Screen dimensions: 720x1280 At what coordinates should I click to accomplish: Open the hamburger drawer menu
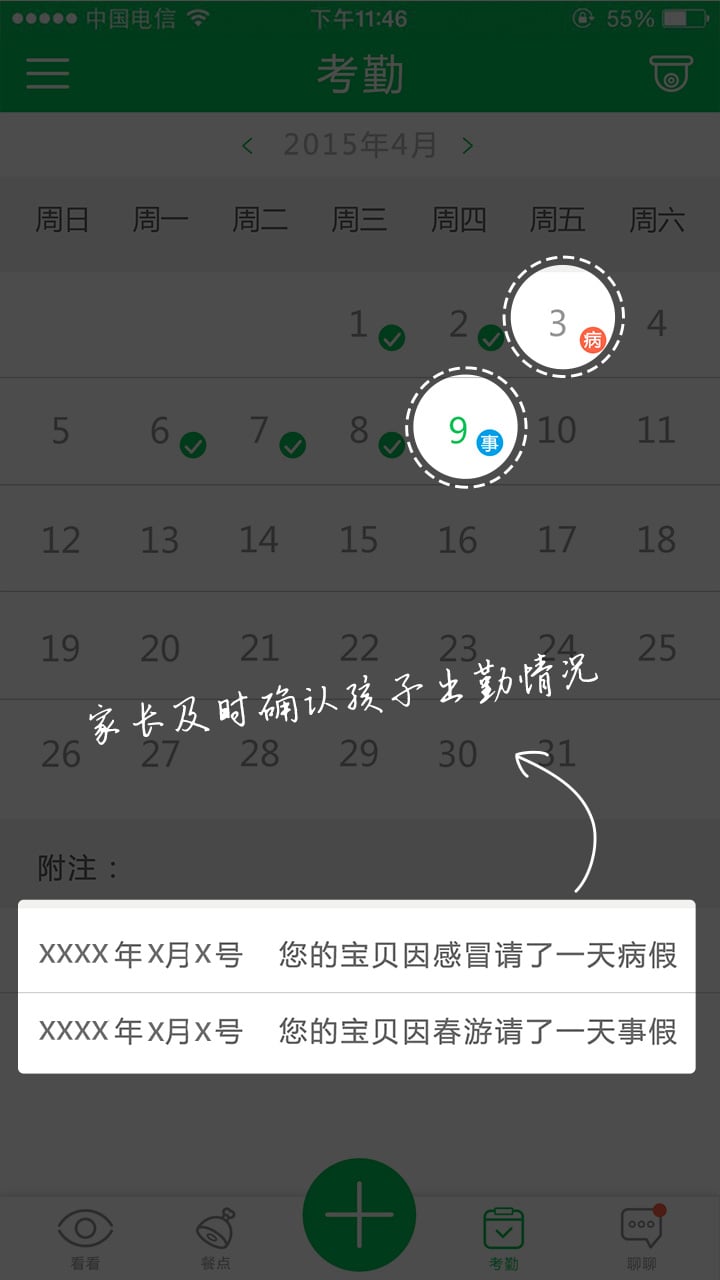coord(47,73)
